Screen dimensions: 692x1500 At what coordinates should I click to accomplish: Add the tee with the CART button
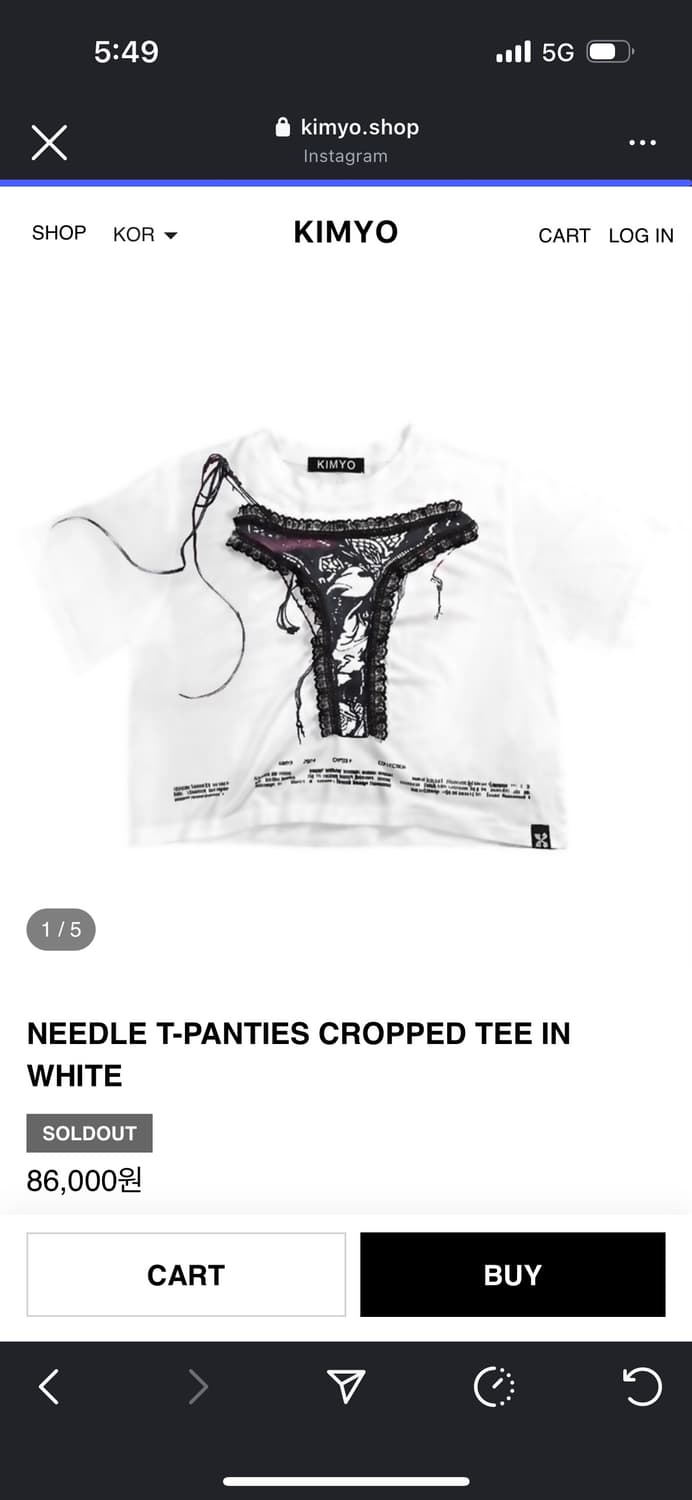point(186,1275)
